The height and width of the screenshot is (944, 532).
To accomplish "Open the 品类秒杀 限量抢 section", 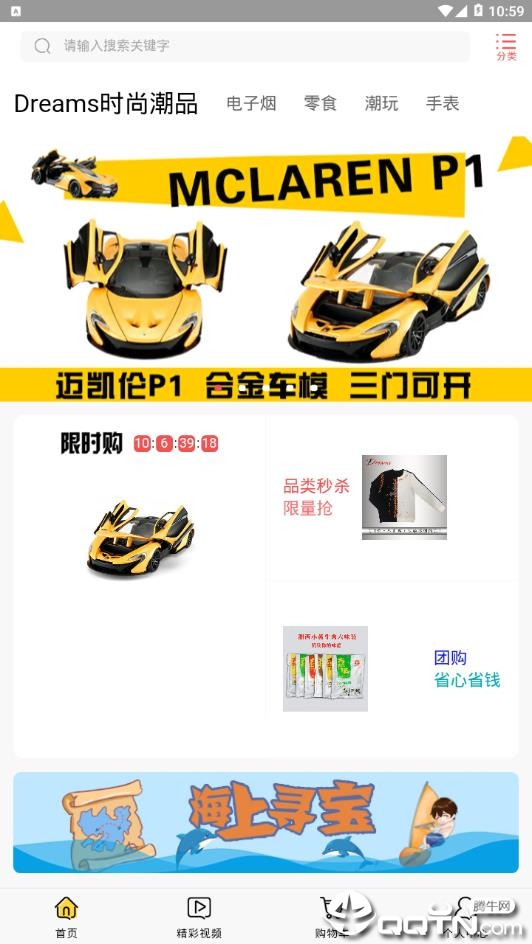I will (394, 497).
